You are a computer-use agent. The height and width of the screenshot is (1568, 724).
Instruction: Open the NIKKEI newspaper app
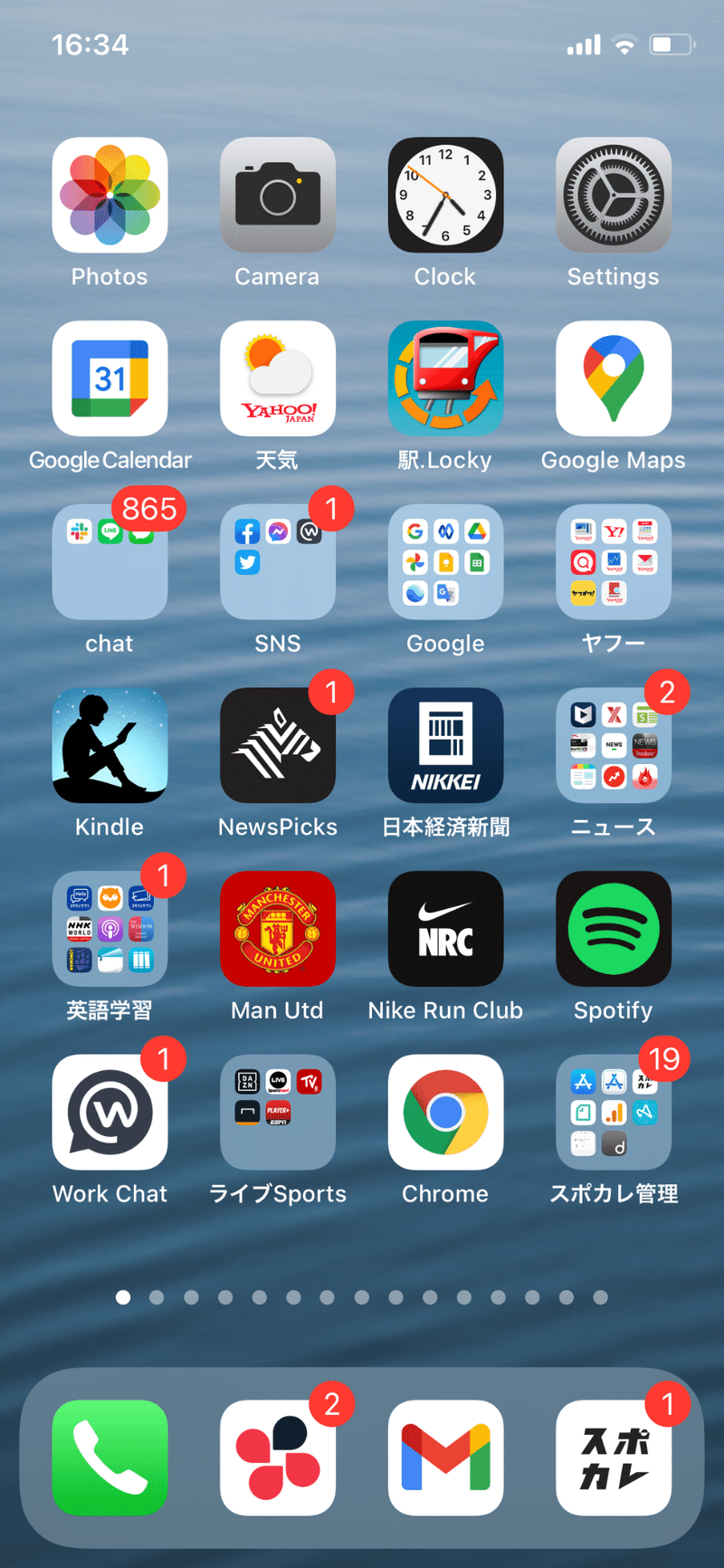445,745
